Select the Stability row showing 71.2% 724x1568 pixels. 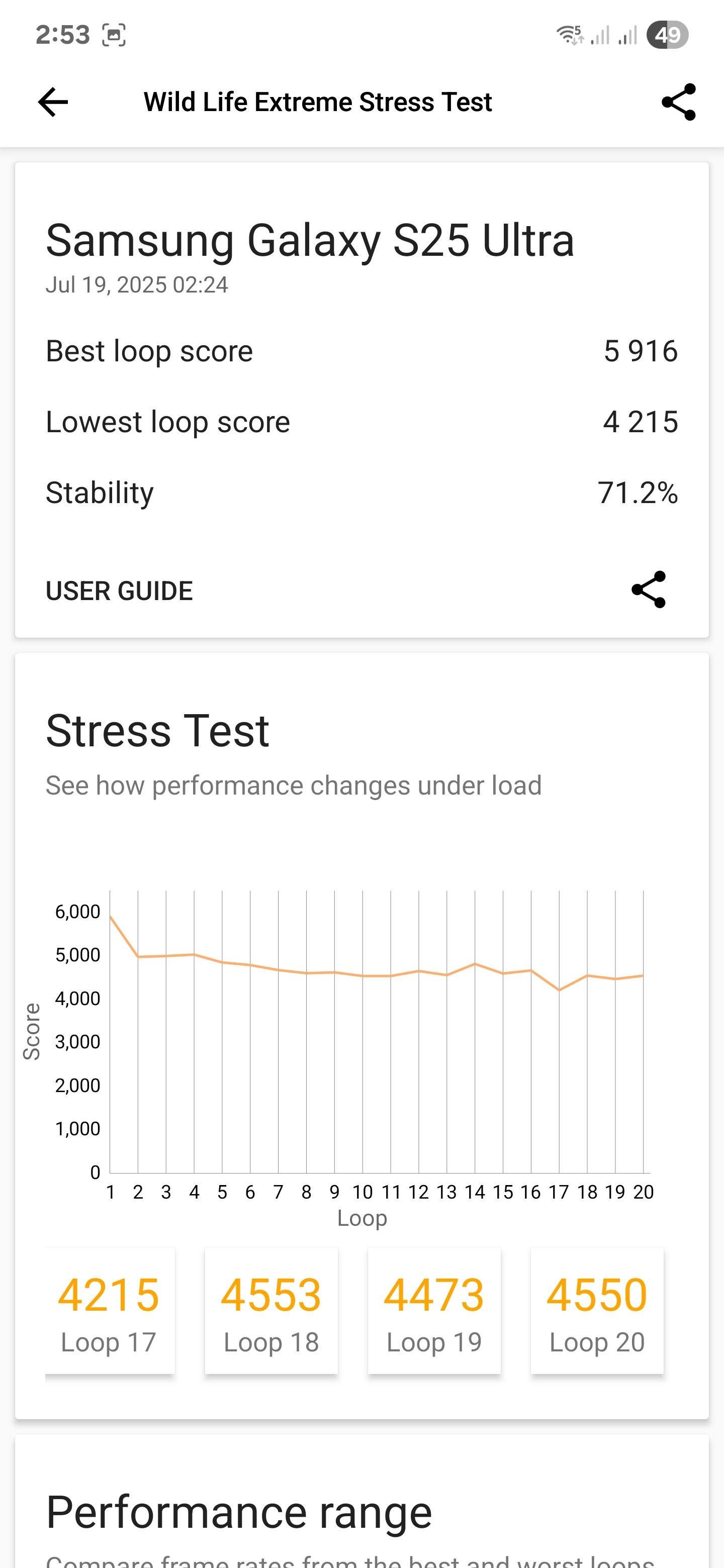click(361, 492)
